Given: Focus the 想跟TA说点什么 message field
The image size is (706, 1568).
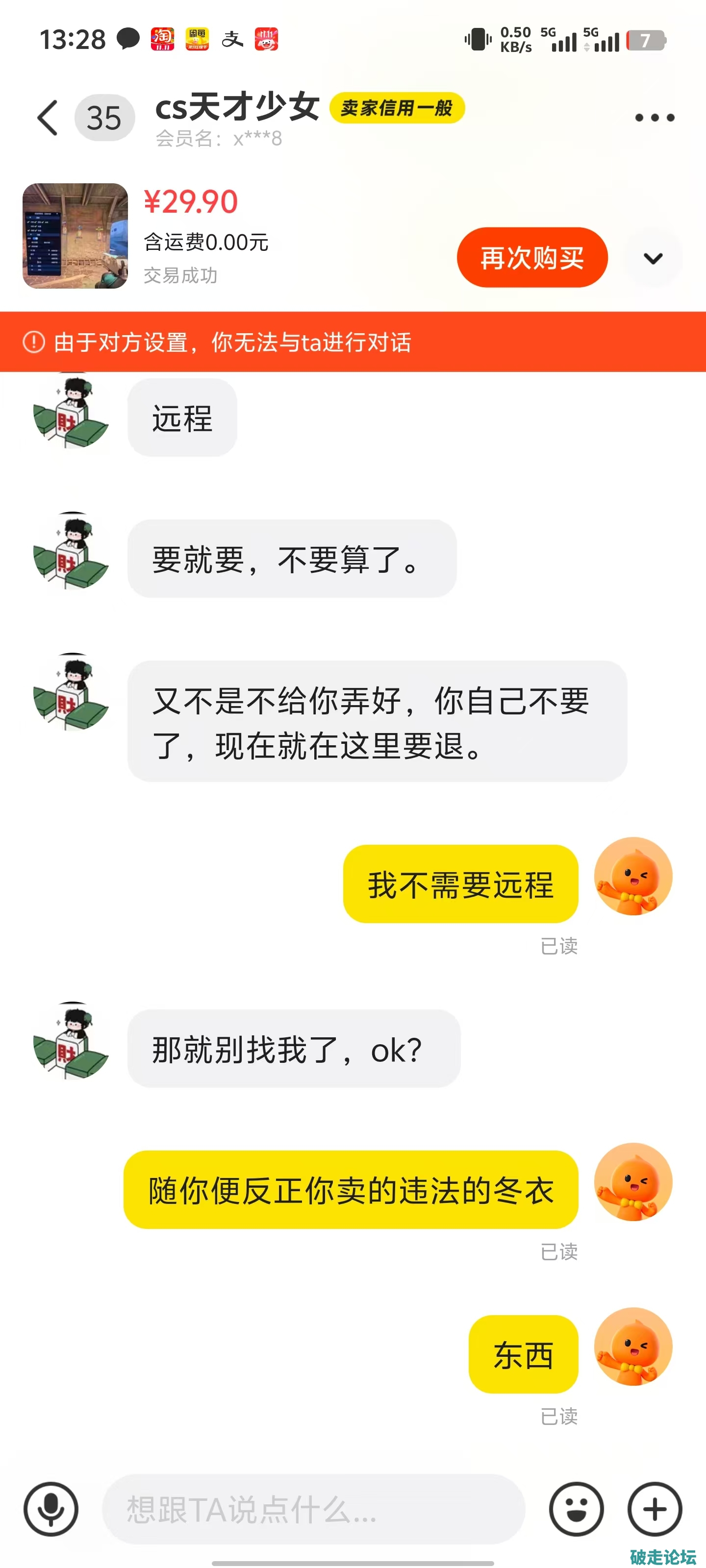Looking at the screenshot, I should click(x=313, y=1509).
